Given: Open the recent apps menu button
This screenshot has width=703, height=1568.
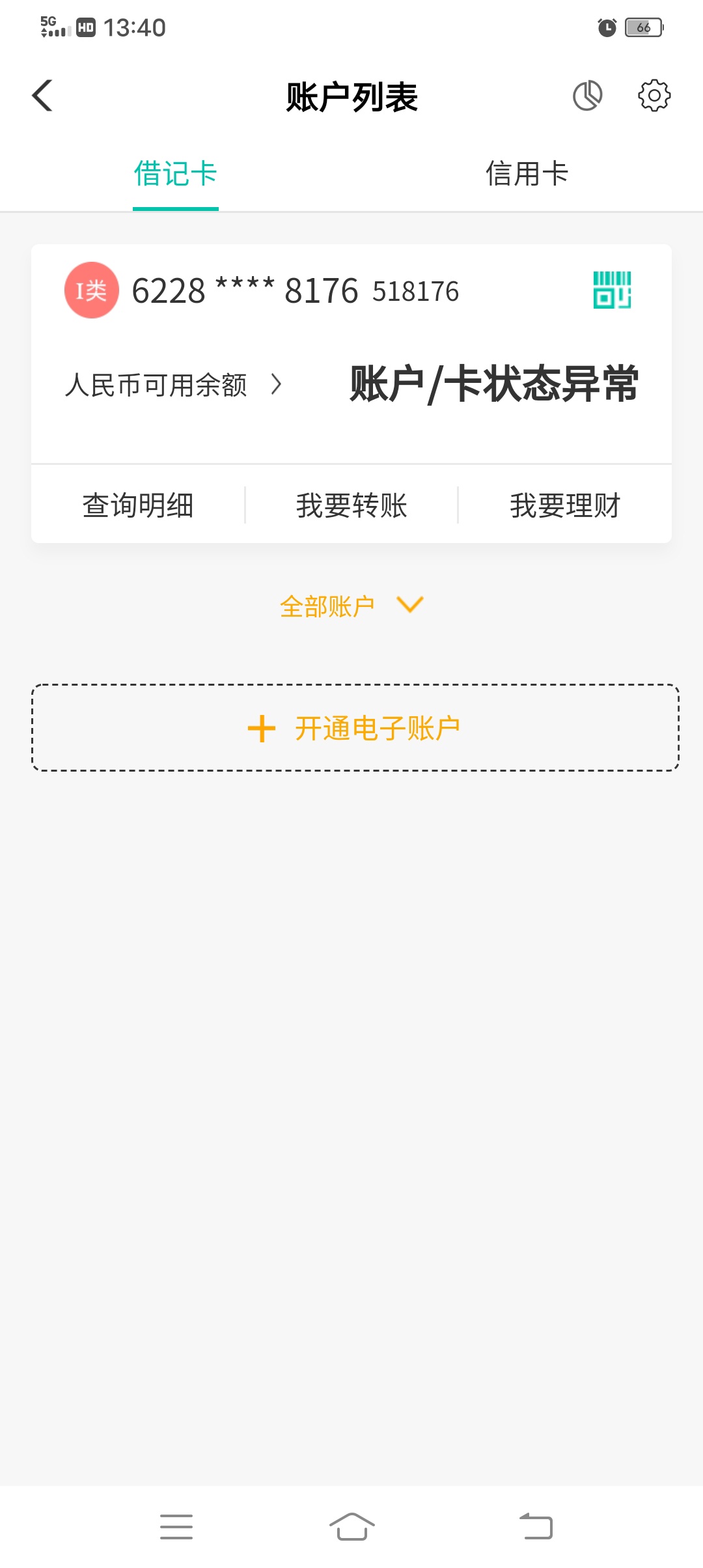Looking at the screenshot, I should pyautogui.click(x=176, y=1527).
